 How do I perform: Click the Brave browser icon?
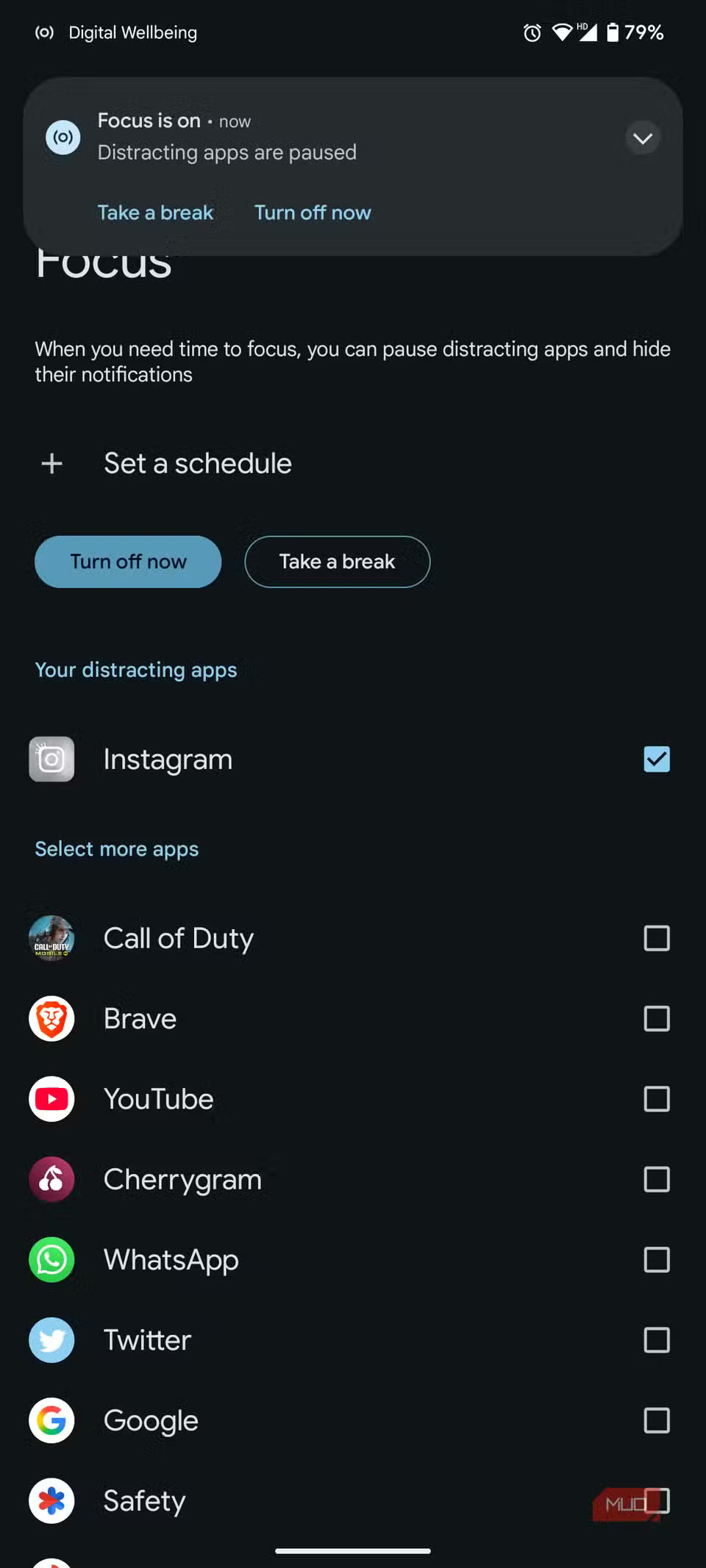point(51,1018)
